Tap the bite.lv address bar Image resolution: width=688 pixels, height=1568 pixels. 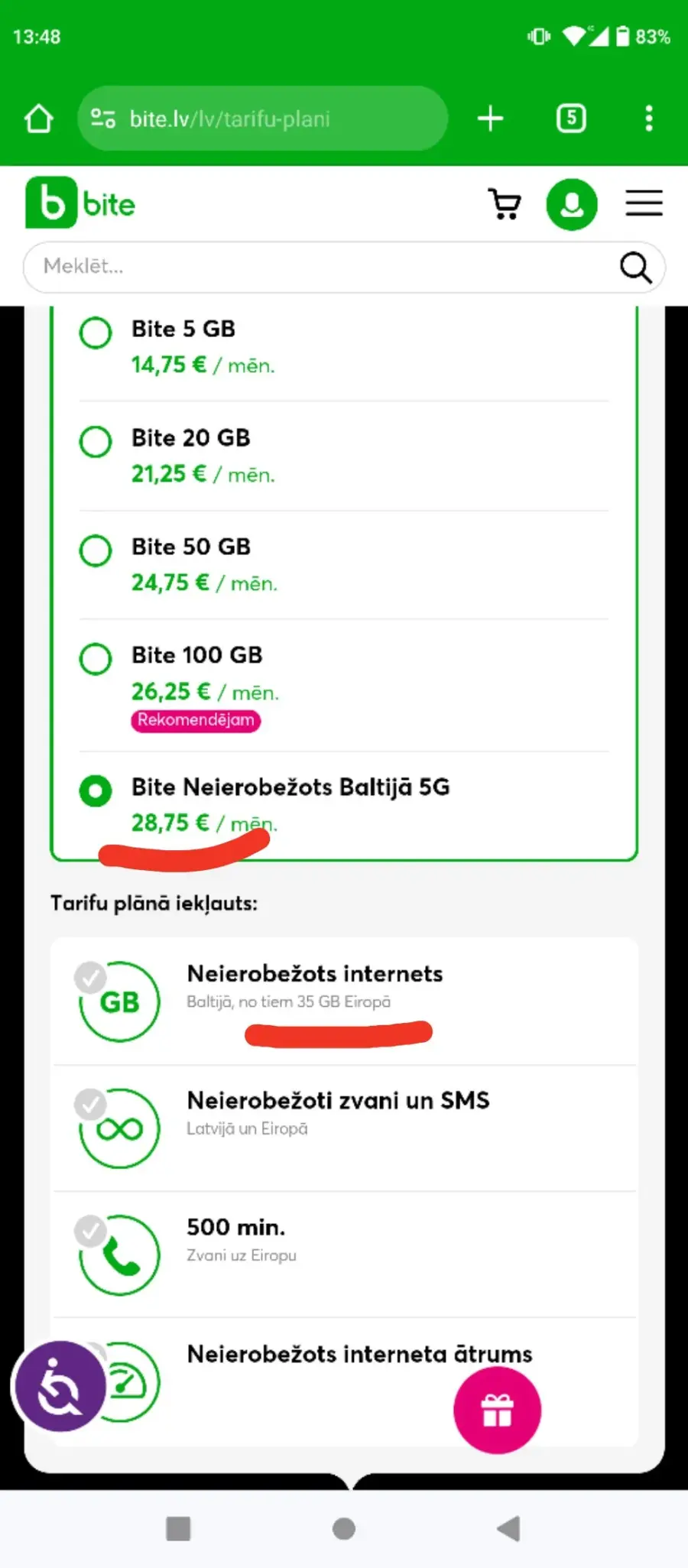262,118
